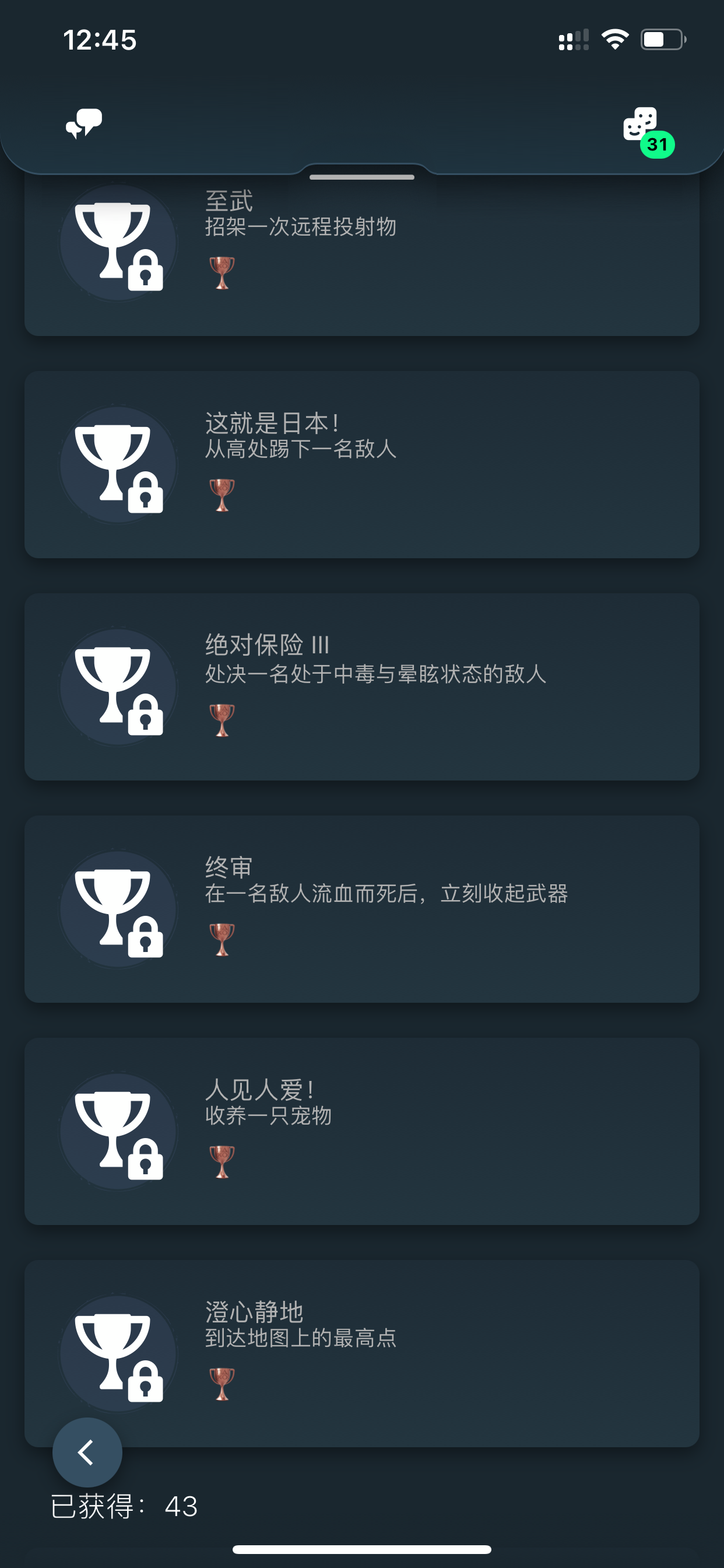This screenshot has width=724, height=1568.
Task: Tap the drag handle below the header
Action: pos(361,177)
